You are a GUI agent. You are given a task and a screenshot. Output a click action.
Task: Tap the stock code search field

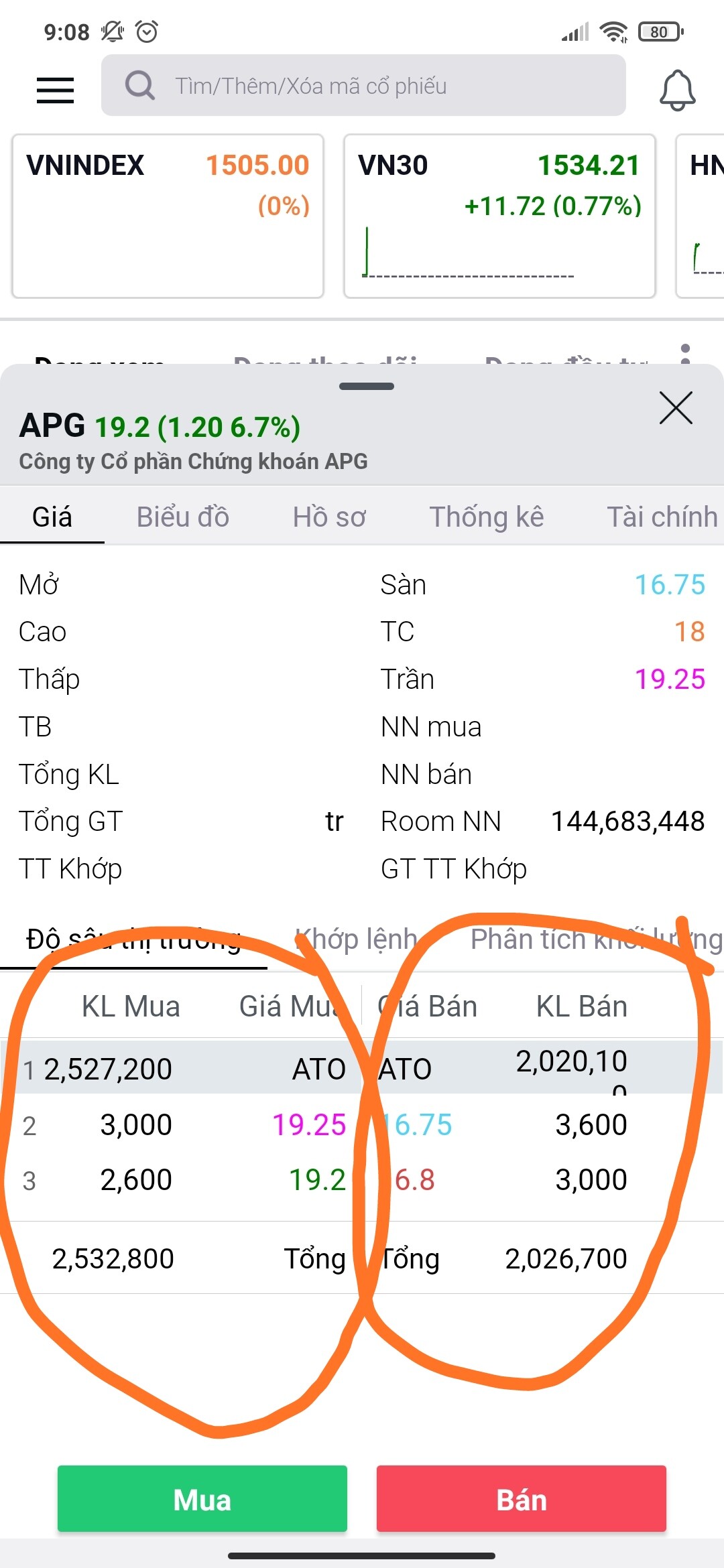(x=363, y=86)
